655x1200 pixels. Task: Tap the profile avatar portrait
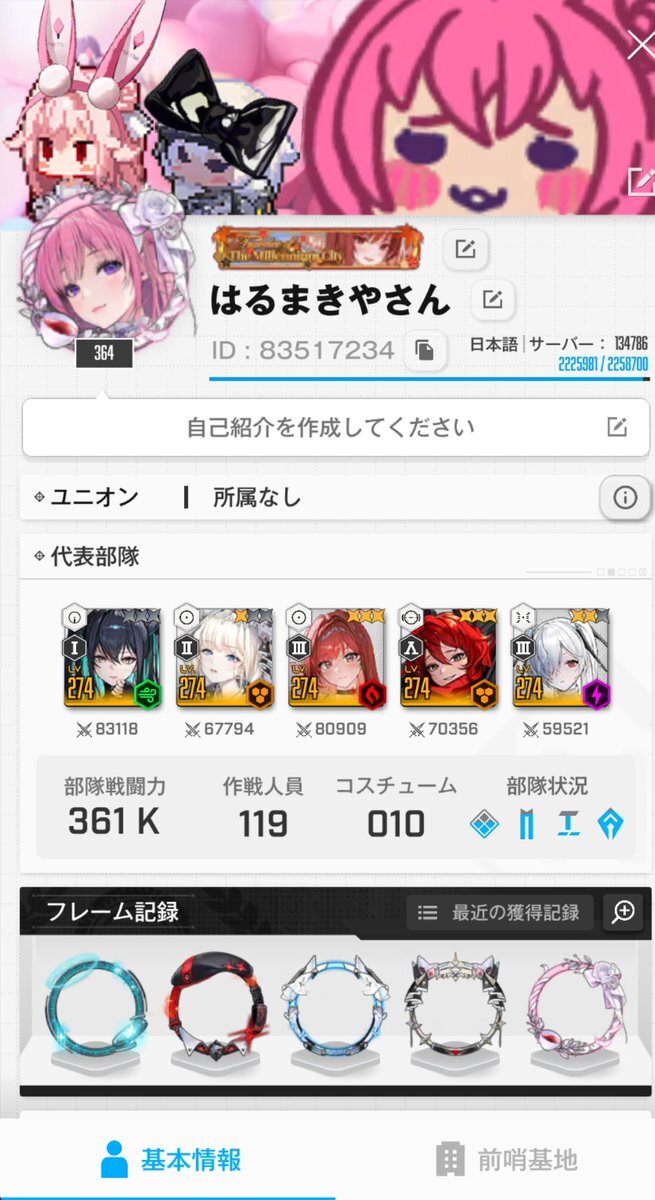click(x=104, y=280)
